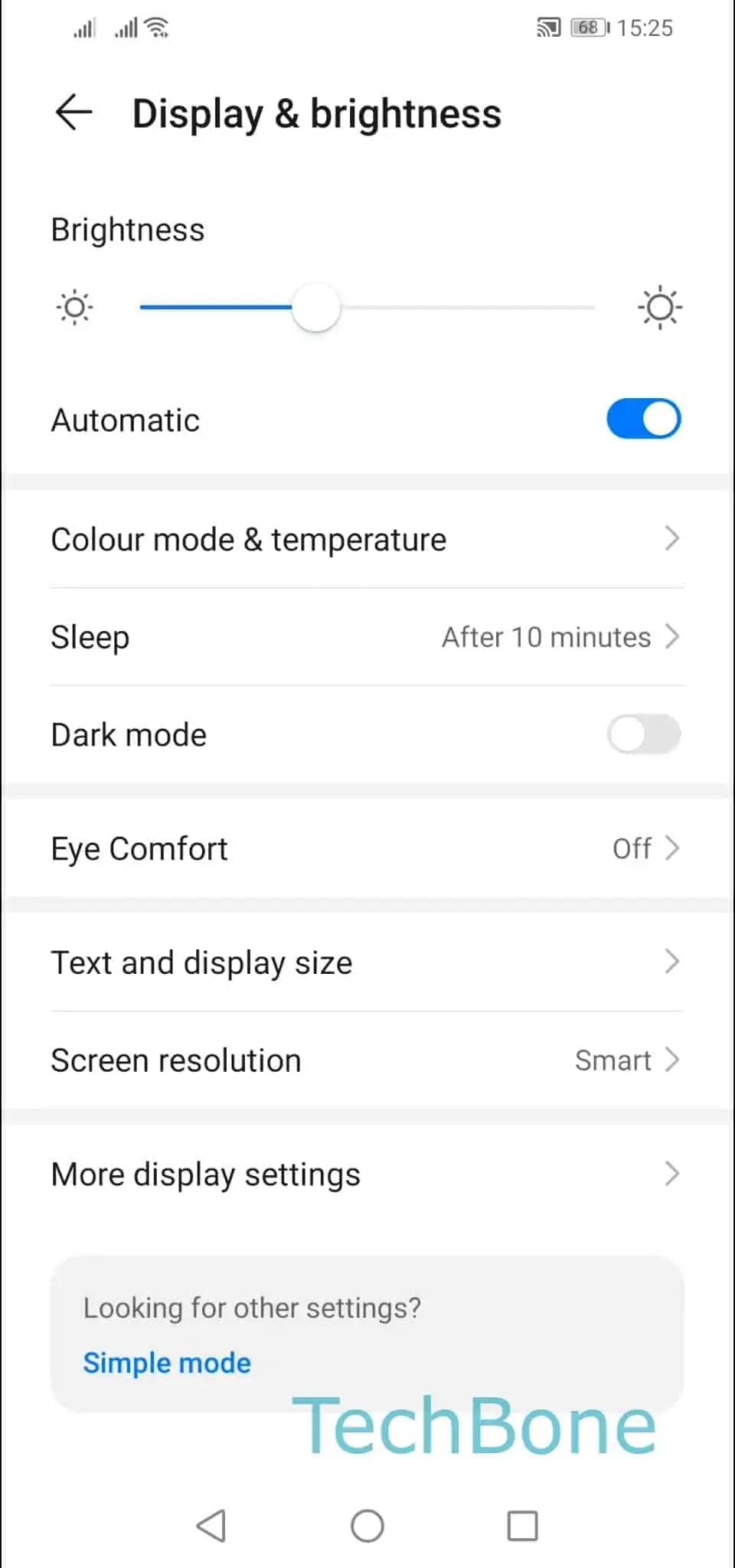Open Screen resolution settings
The width and height of the screenshot is (735, 1568).
367,1060
